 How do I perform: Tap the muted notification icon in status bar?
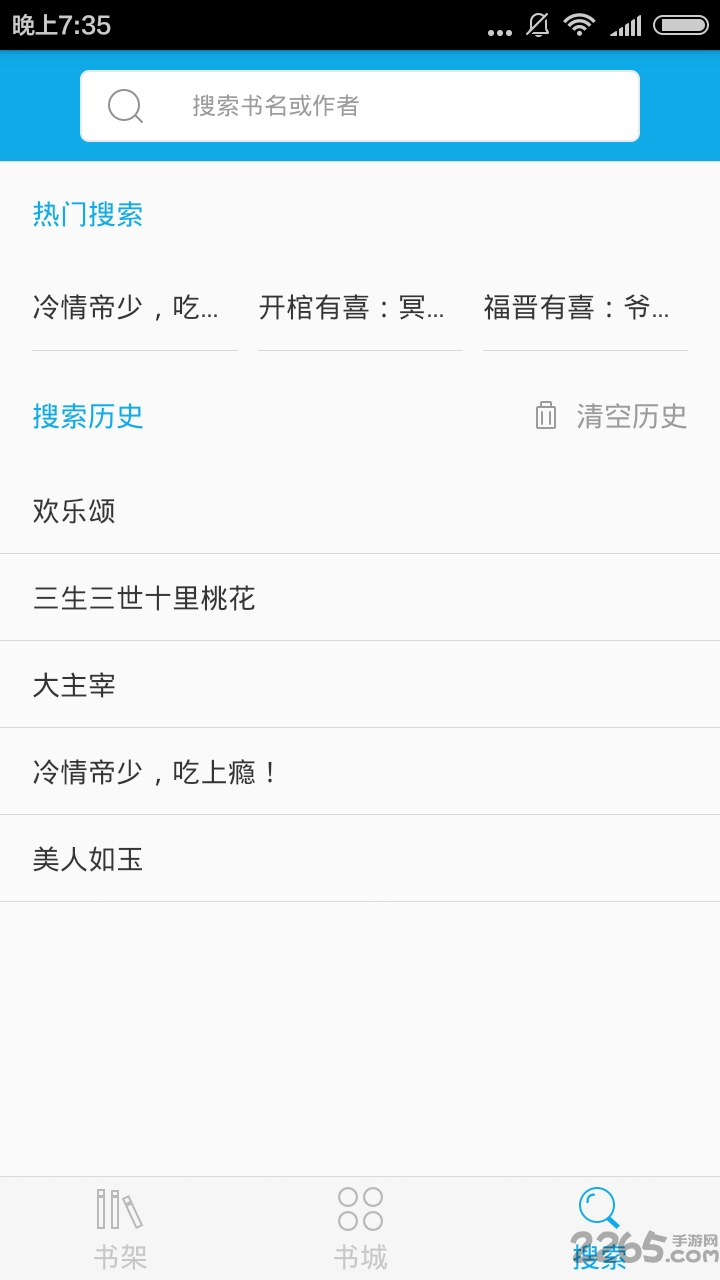536,26
